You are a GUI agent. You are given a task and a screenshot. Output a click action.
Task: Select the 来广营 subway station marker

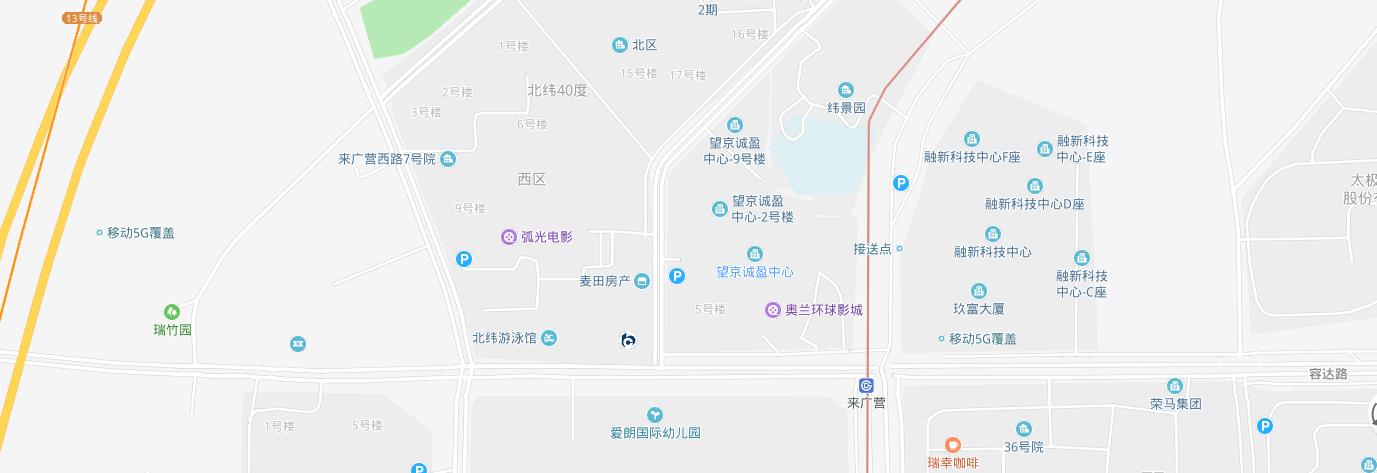click(x=866, y=385)
